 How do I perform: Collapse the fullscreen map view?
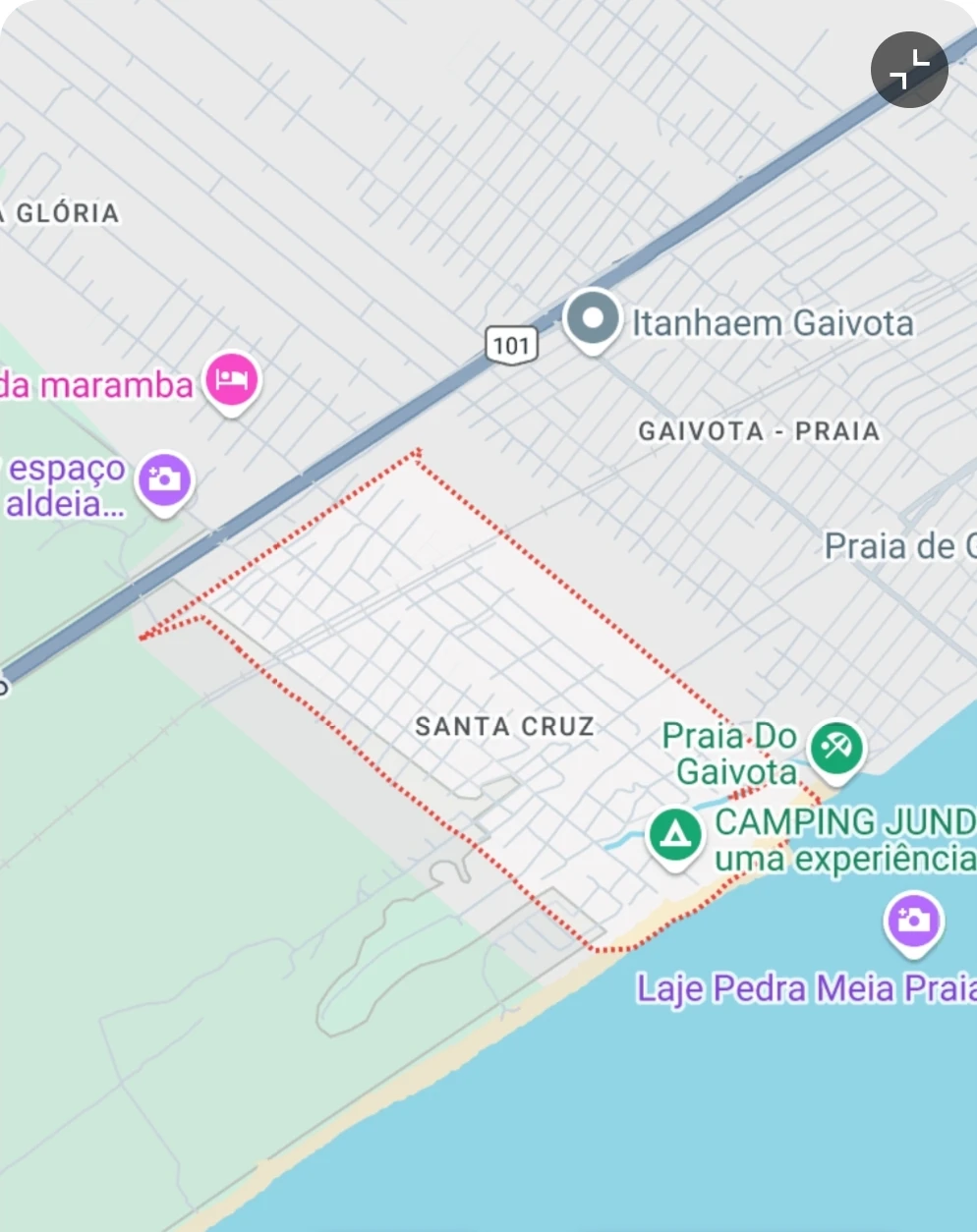[908, 70]
